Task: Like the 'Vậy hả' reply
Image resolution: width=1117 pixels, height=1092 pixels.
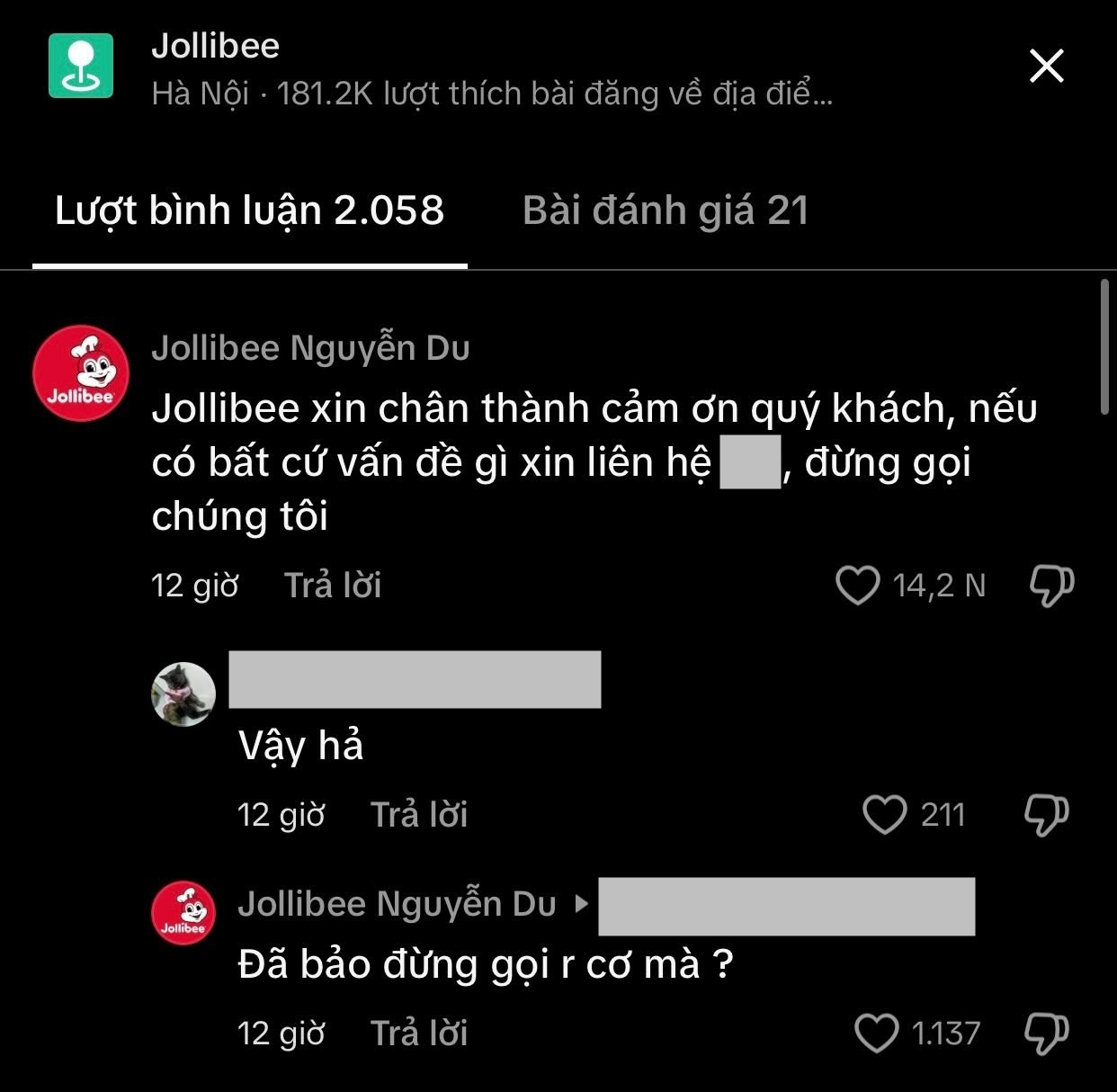Action: 884,815
